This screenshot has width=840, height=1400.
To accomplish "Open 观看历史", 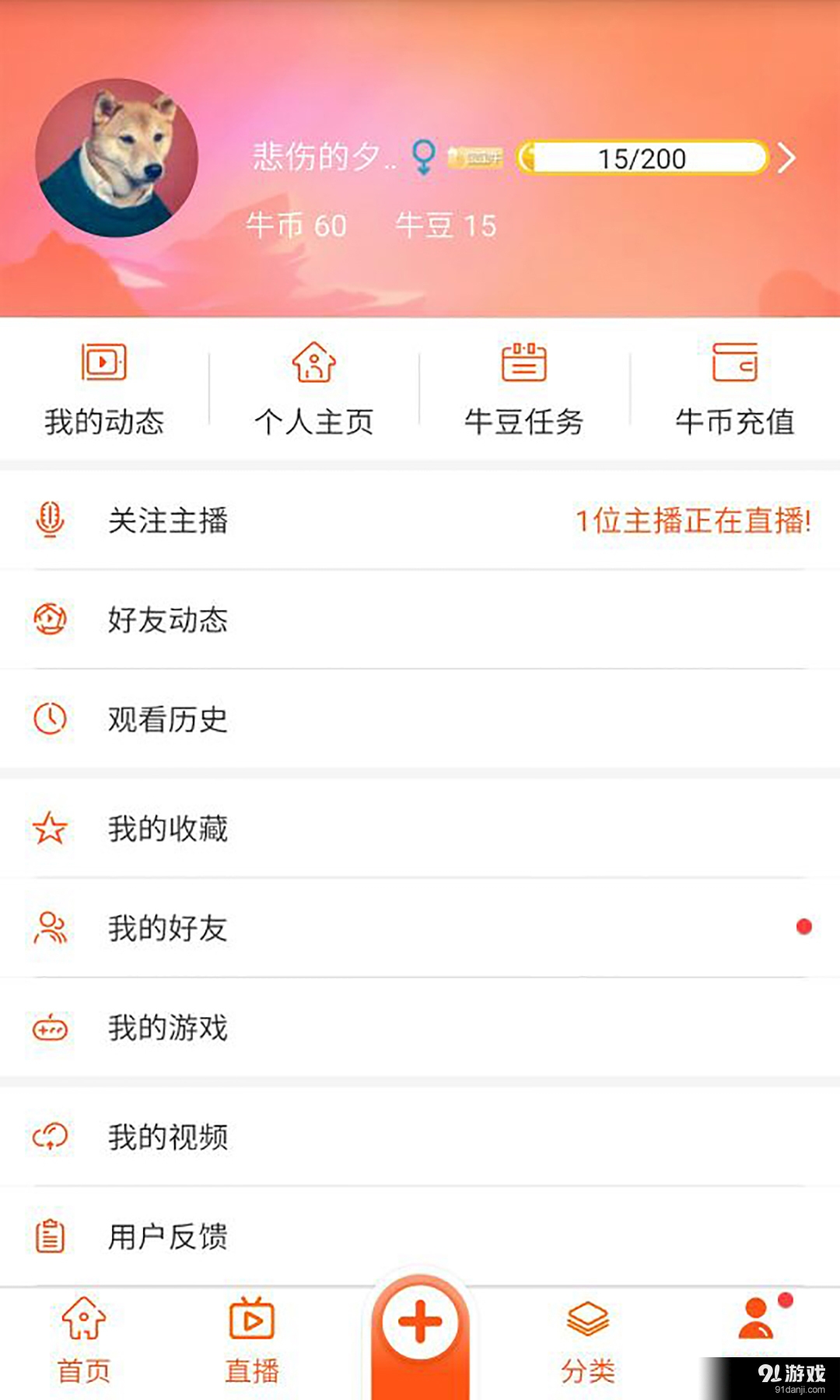I will [420, 719].
